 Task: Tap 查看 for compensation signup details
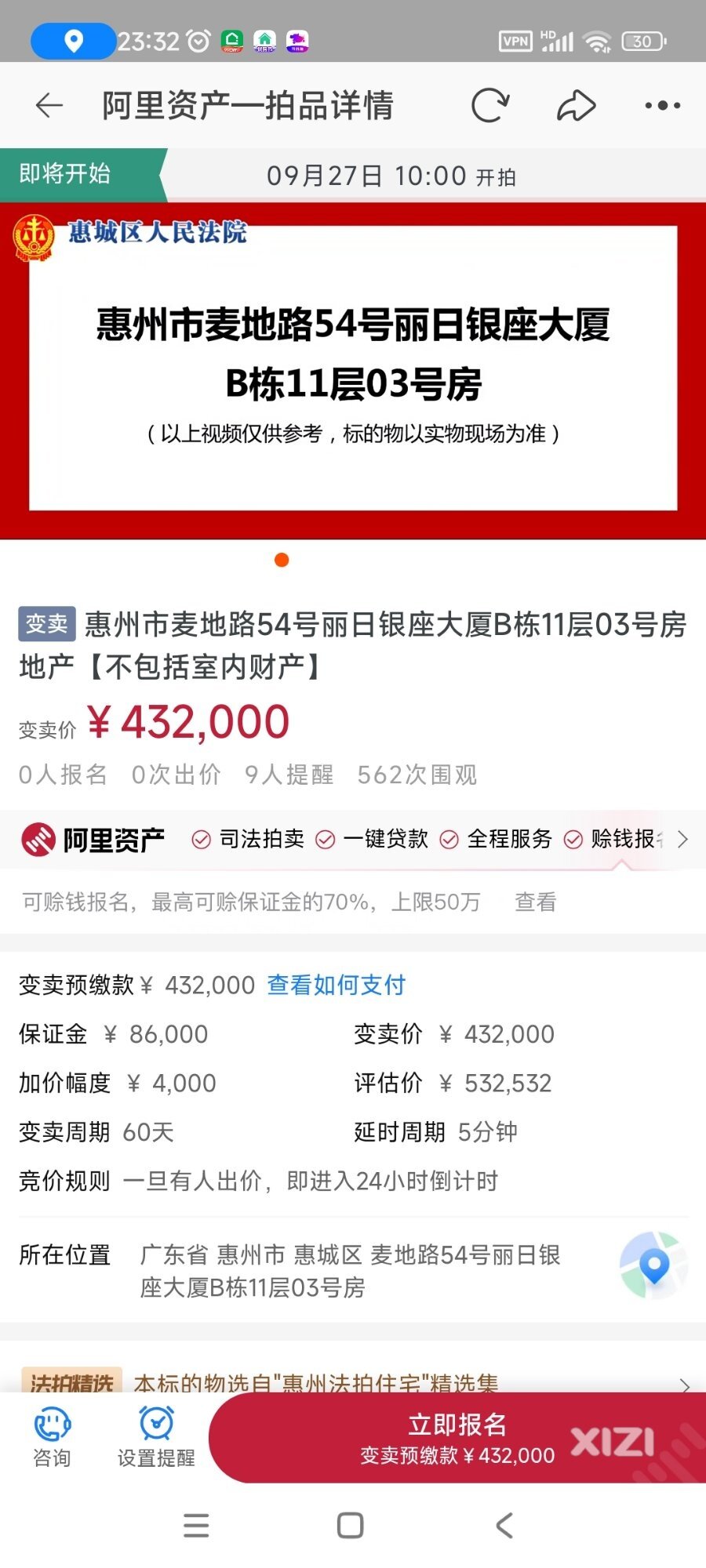tap(535, 902)
